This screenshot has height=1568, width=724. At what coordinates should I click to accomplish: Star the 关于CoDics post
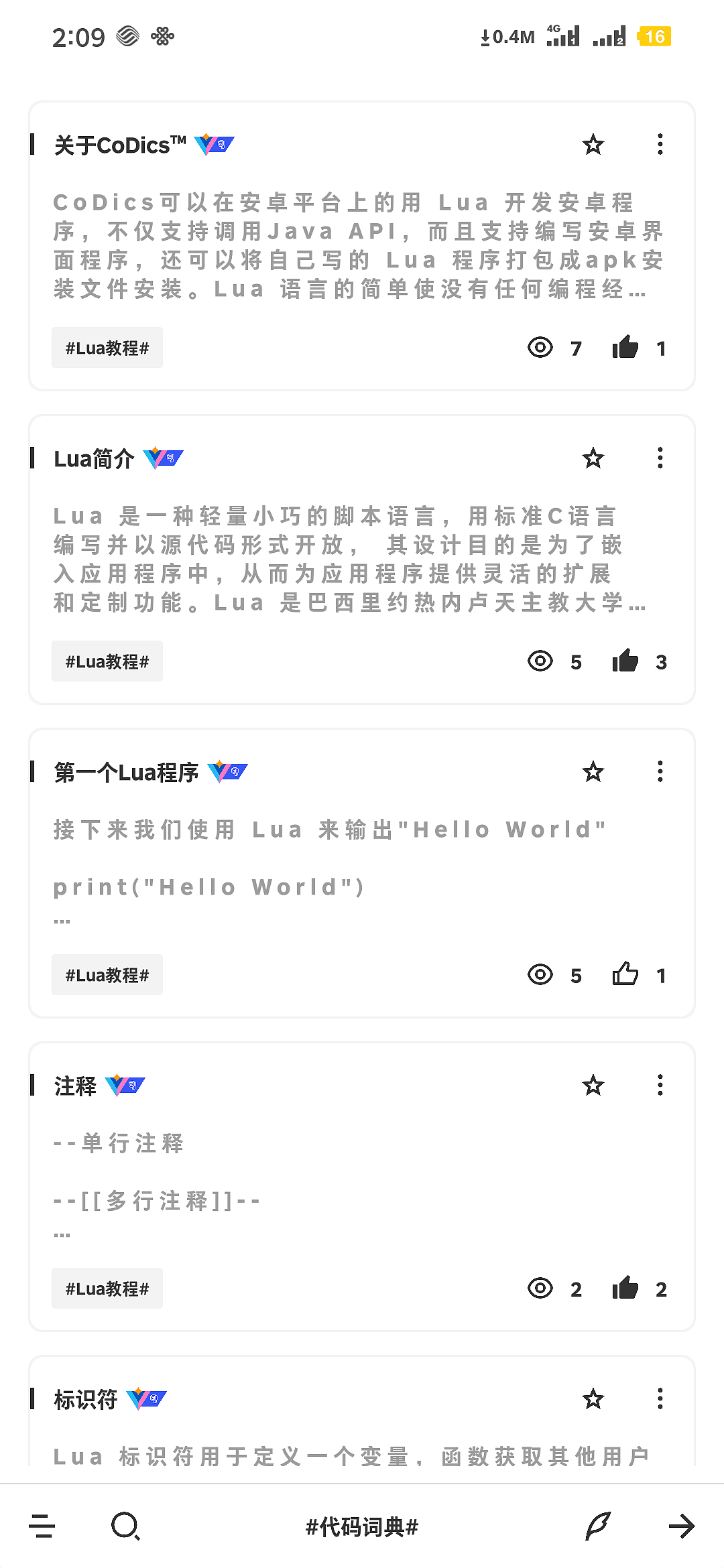593,145
